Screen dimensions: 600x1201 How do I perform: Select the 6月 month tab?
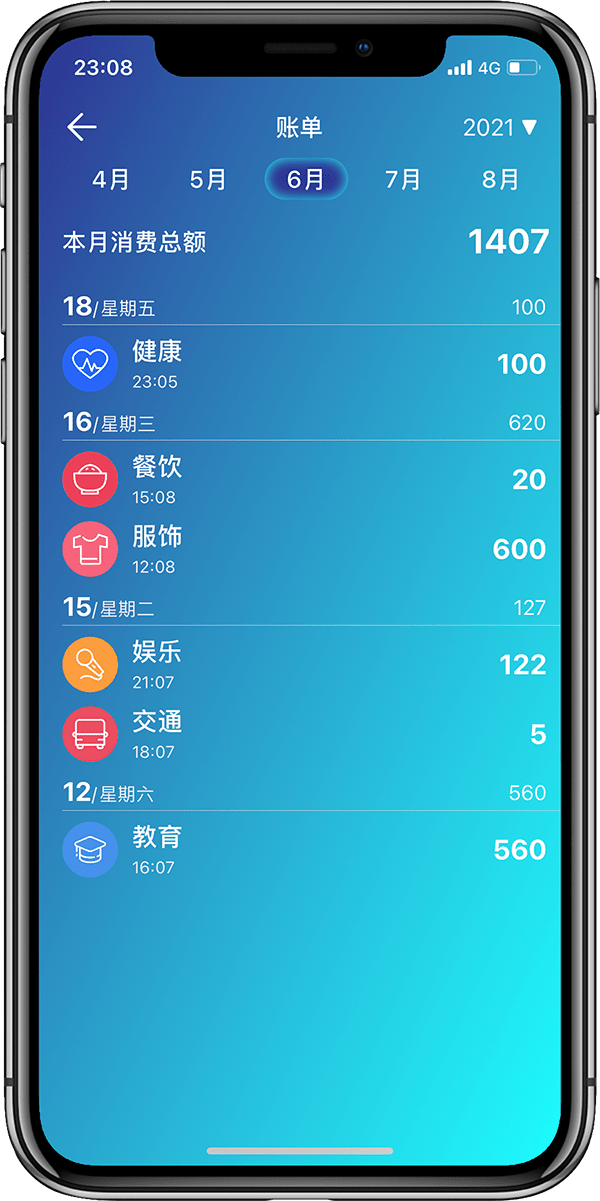coord(305,180)
